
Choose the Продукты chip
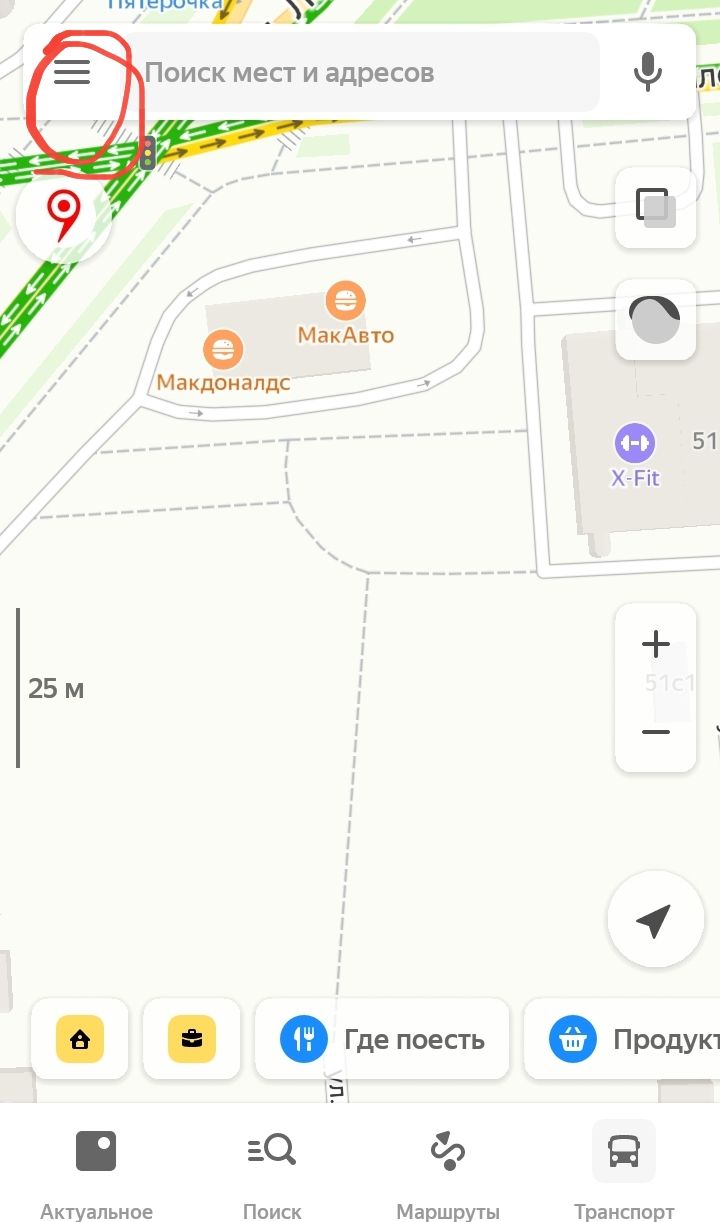[623, 1039]
